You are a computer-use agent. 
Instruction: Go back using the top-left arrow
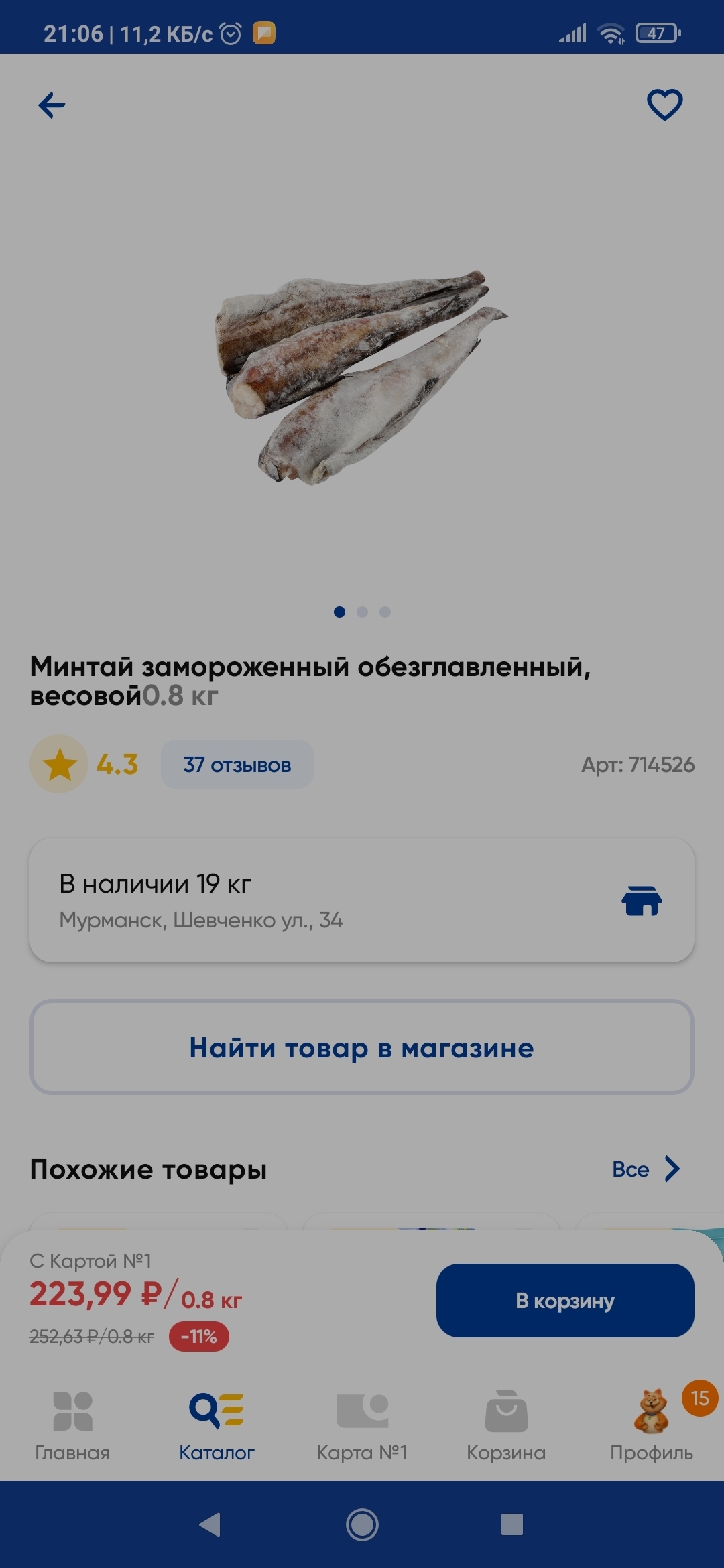52,105
